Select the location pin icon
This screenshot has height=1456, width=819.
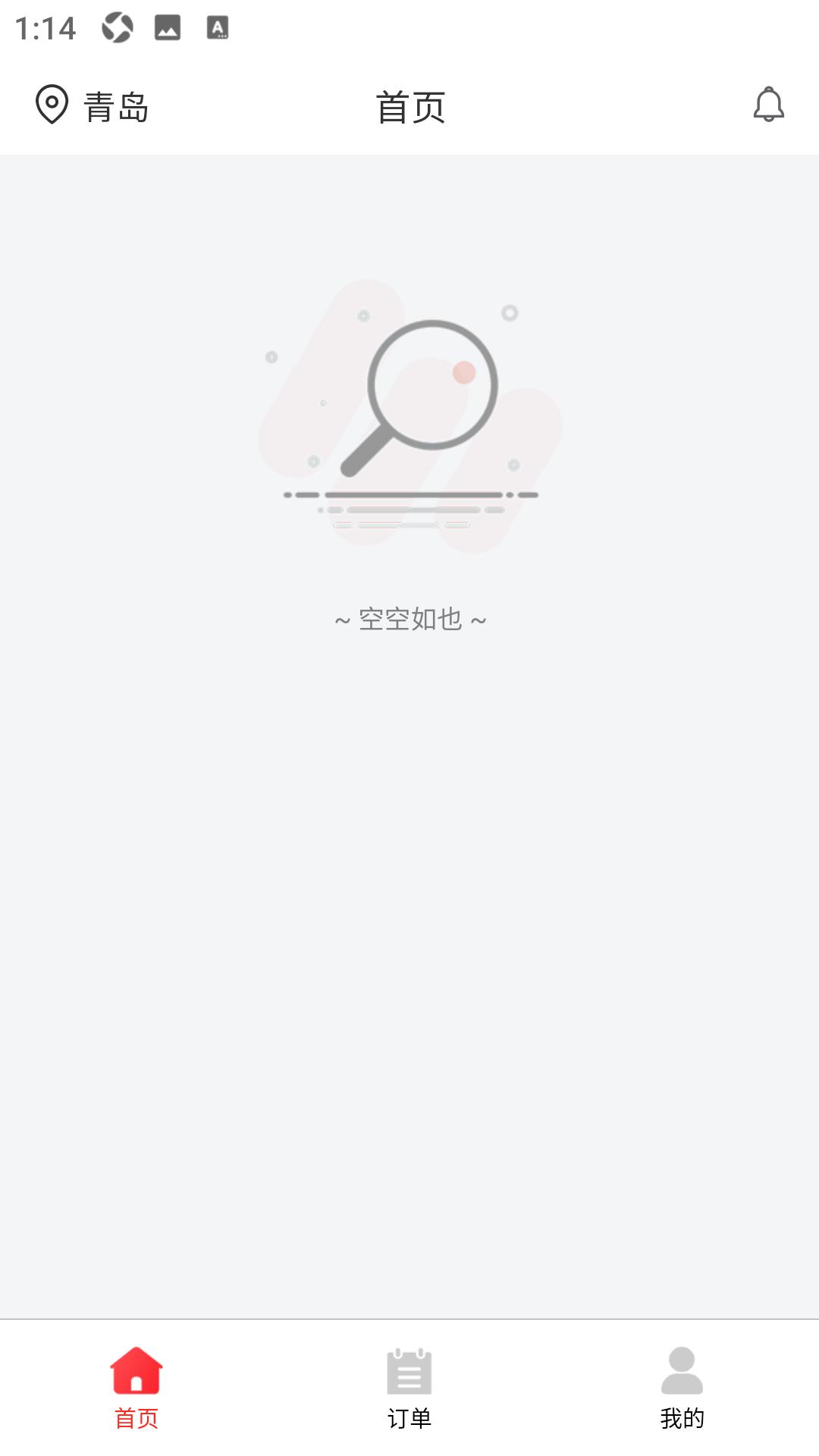(x=51, y=105)
